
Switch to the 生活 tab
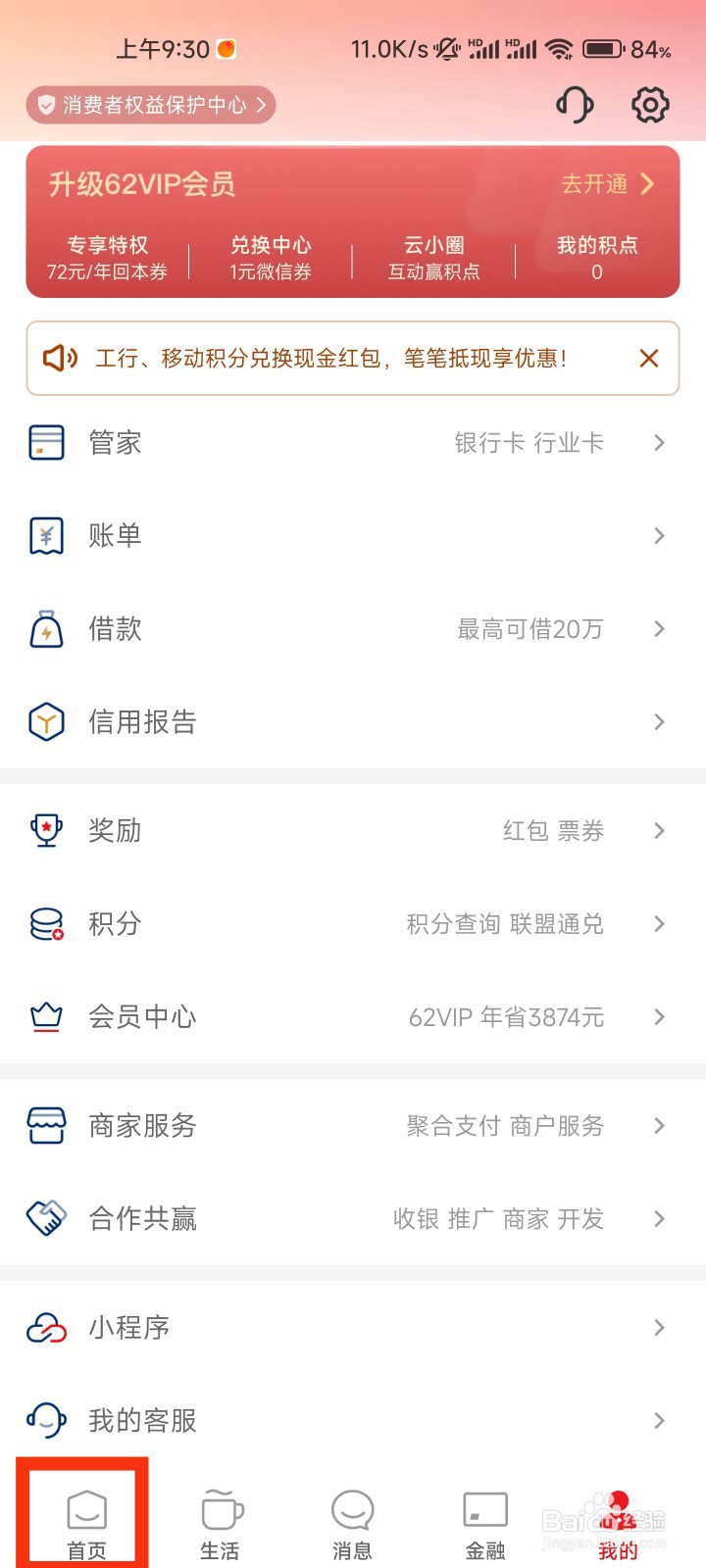point(220,1522)
